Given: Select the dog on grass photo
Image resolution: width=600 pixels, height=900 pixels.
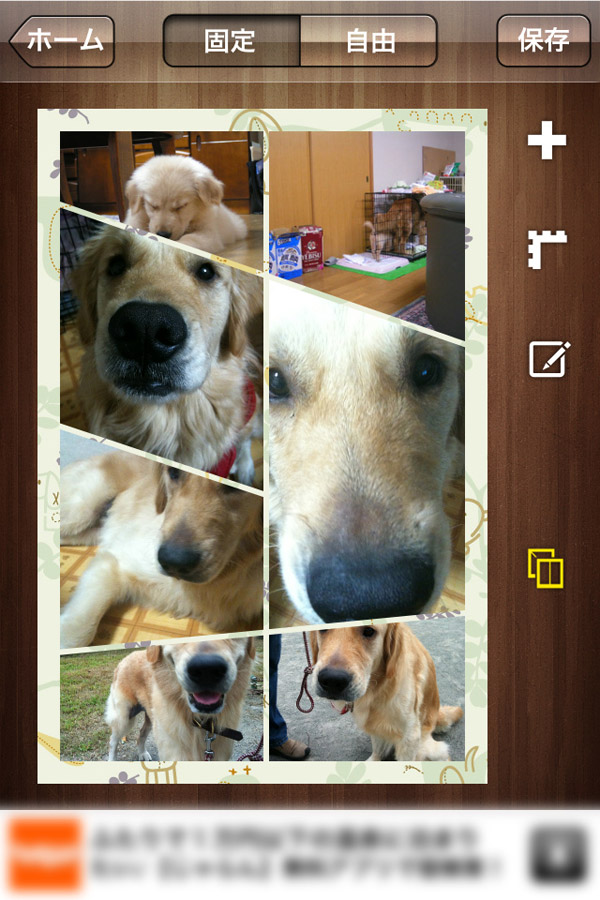Looking at the screenshot, I should pos(160,705).
